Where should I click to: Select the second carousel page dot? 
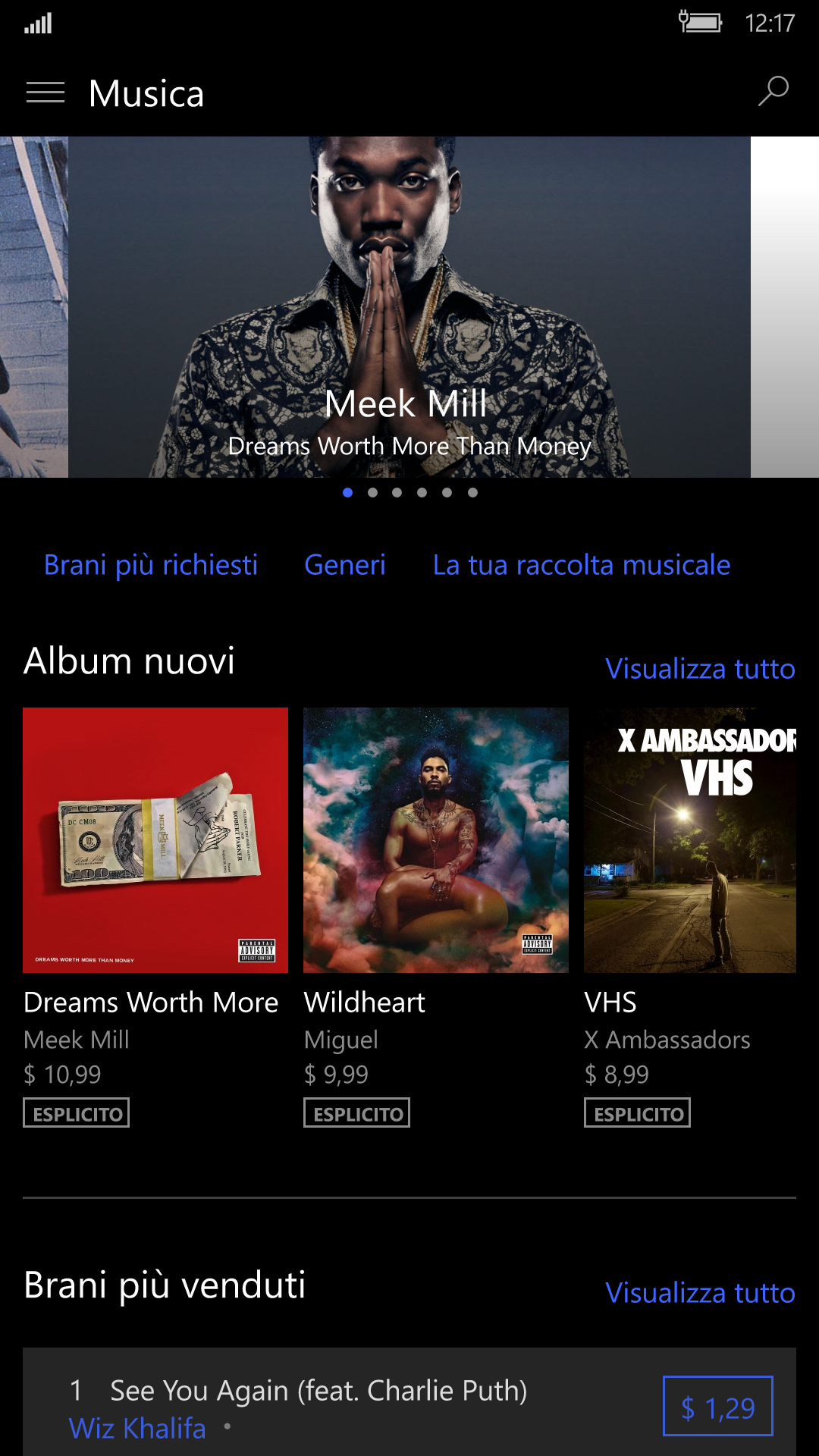tap(372, 493)
